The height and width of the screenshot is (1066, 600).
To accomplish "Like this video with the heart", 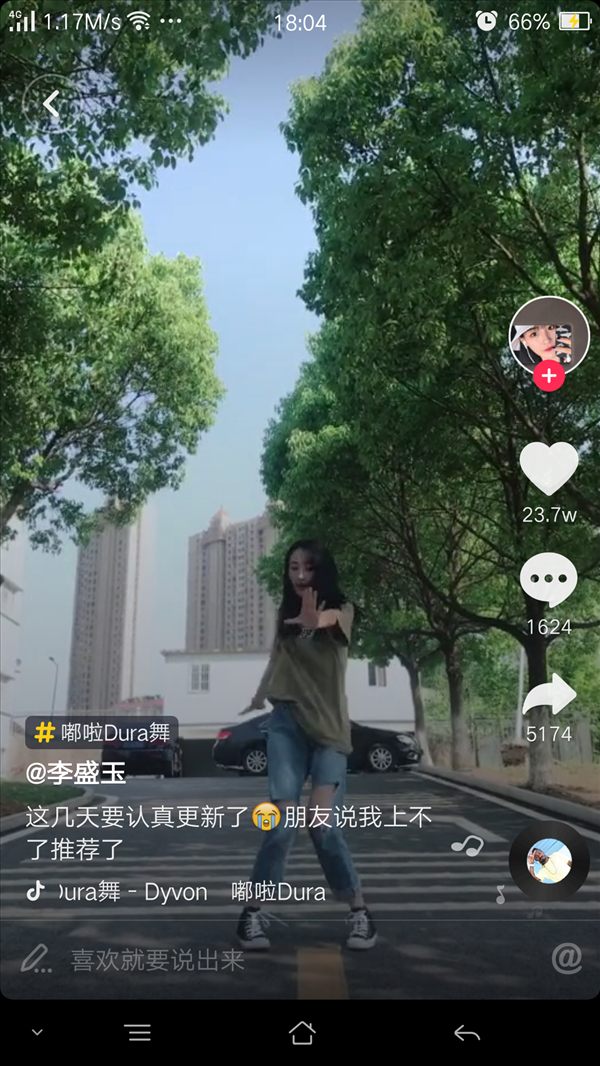I will pos(549,468).
